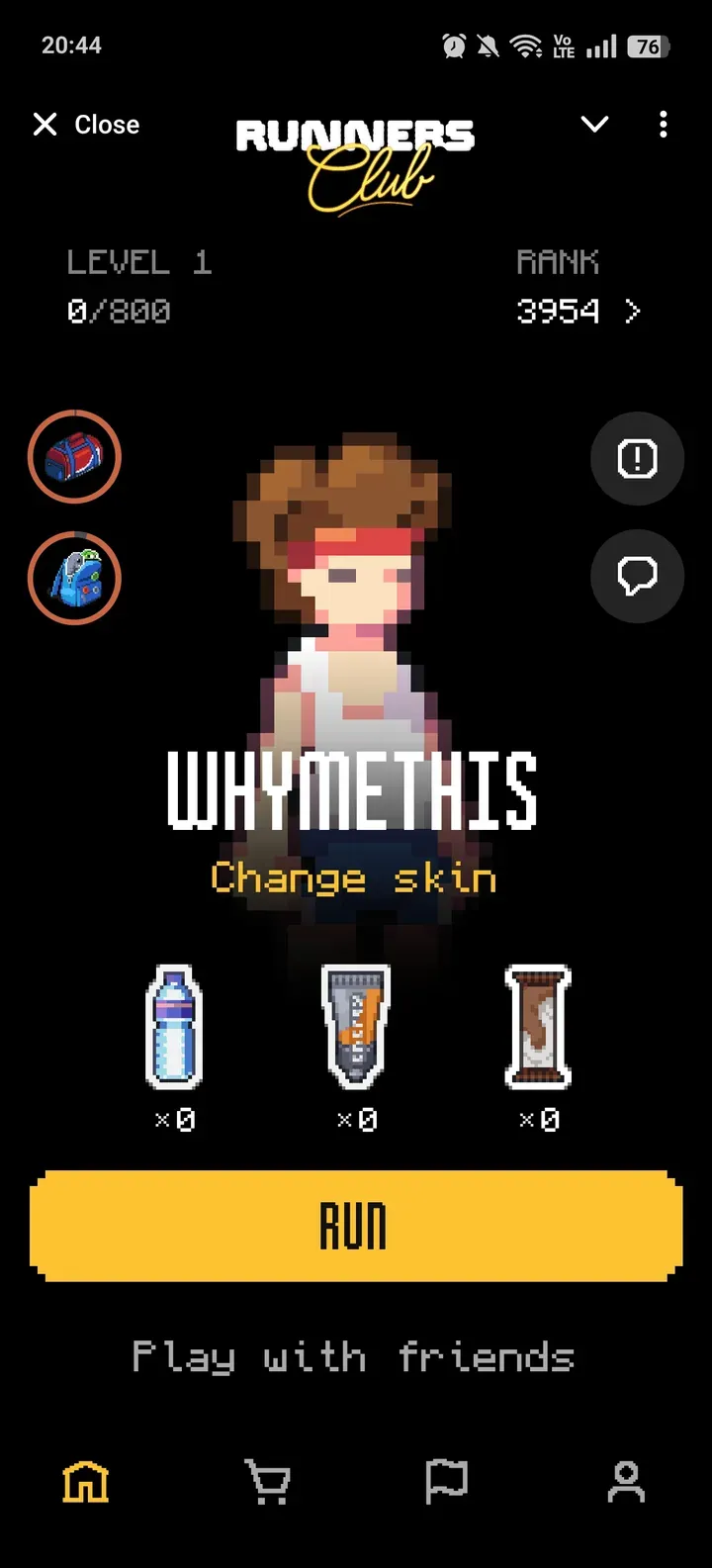The width and height of the screenshot is (712, 1568).
Task: Select the energy gel tube item
Action: [x=356, y=1029]
